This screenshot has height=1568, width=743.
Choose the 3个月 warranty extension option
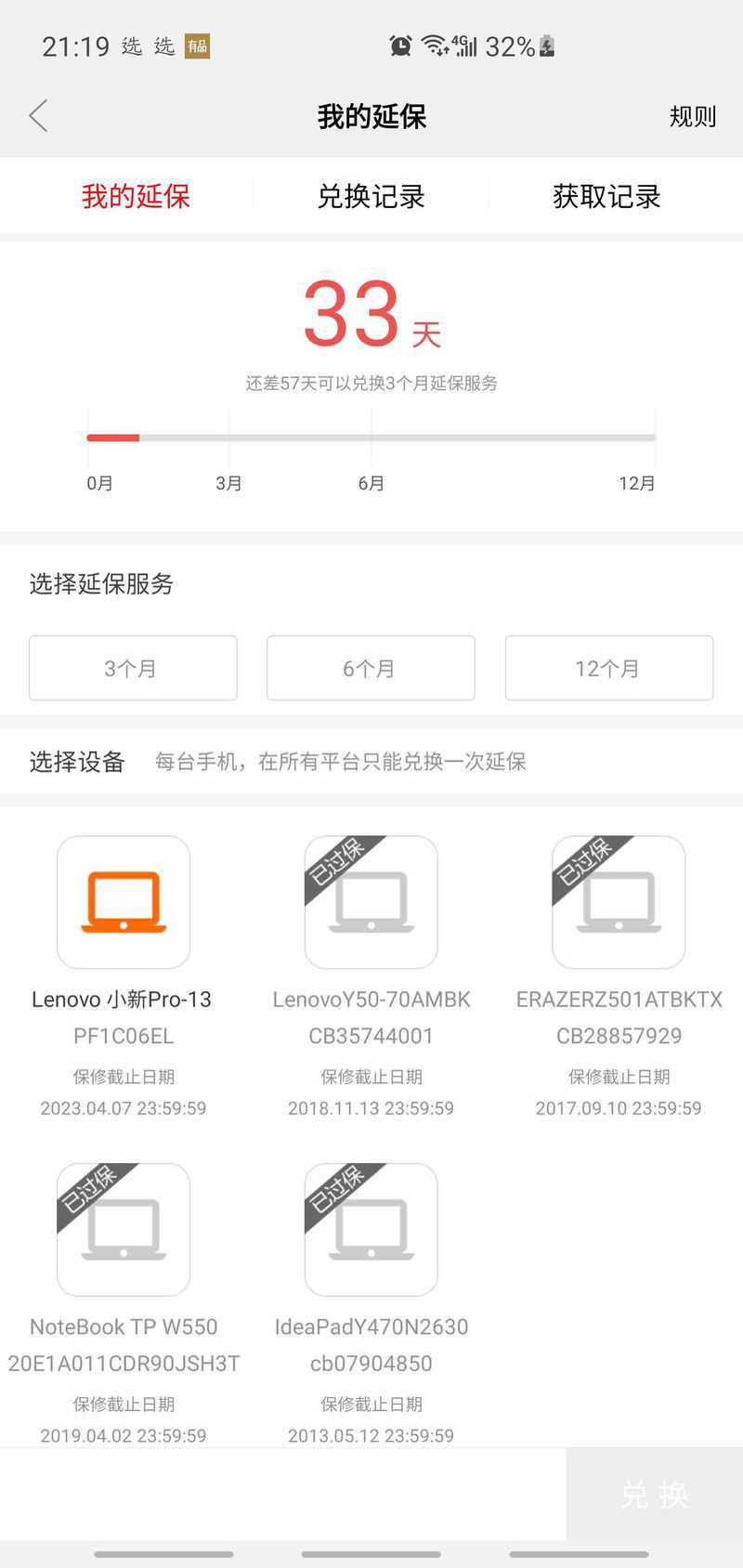pos(133,668)
